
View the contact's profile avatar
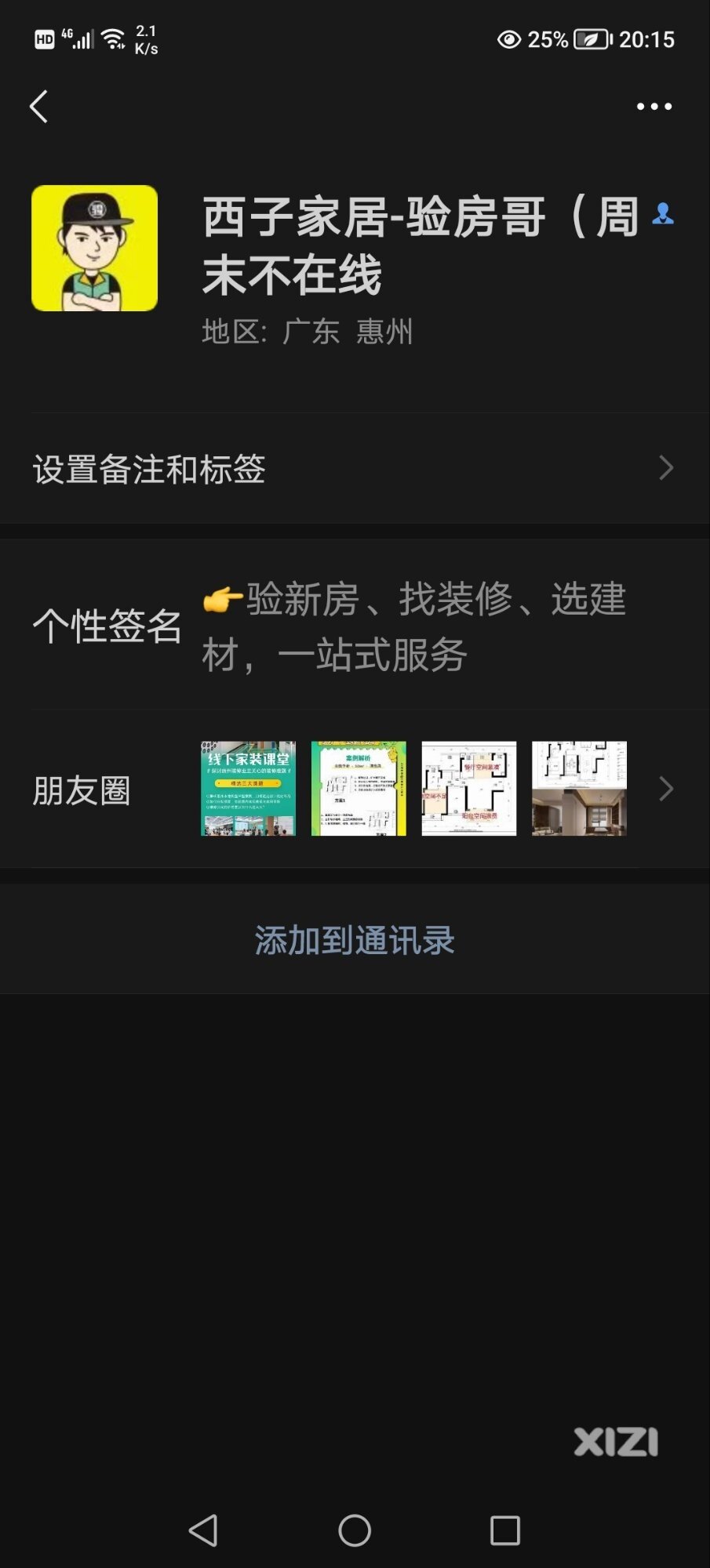pyautogui.click(x=94, y=249)
